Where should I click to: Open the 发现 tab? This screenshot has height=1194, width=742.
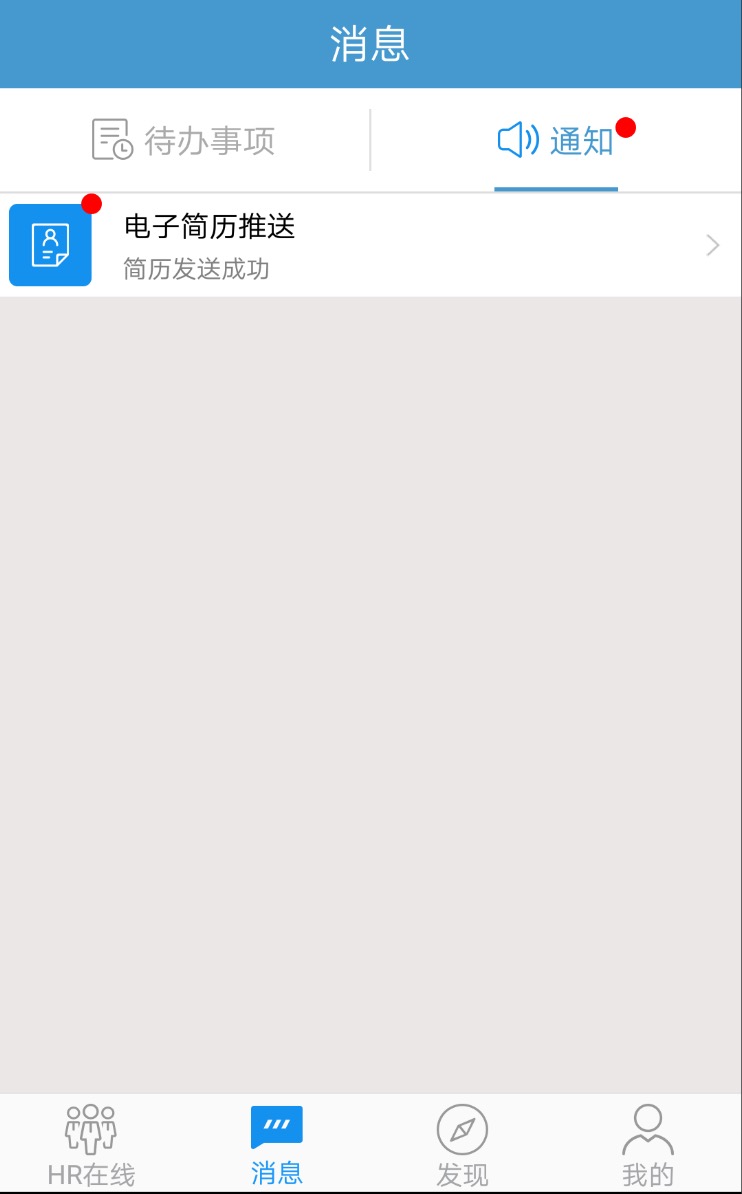click(462, 1145)
